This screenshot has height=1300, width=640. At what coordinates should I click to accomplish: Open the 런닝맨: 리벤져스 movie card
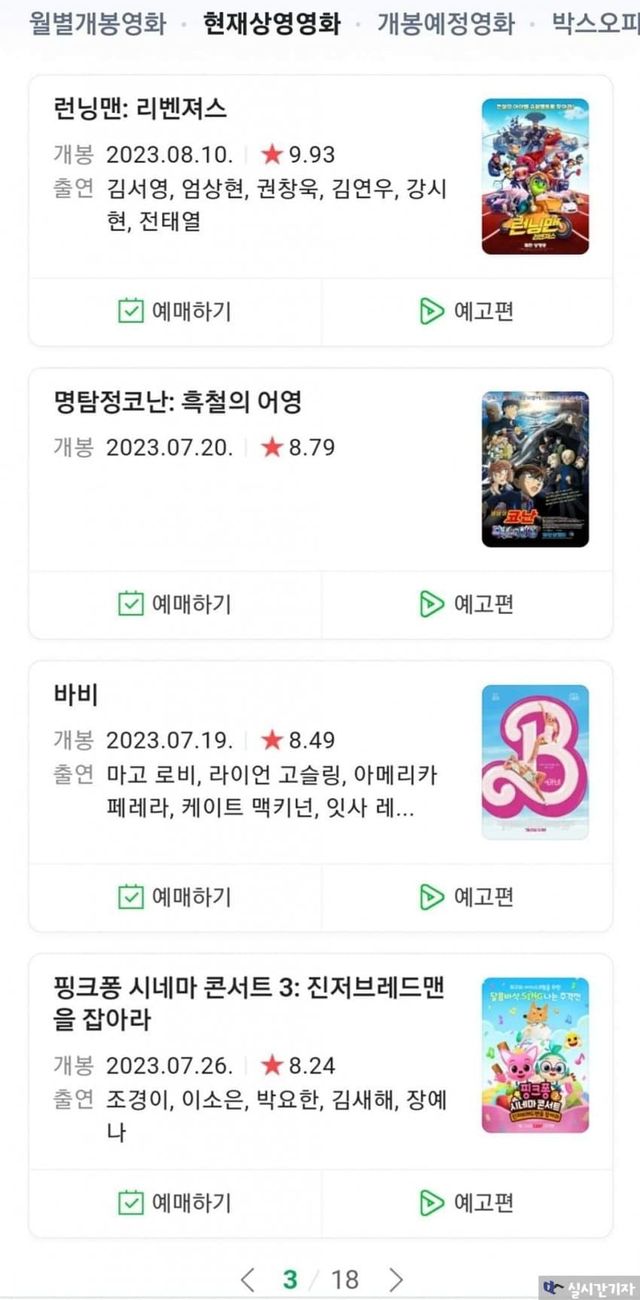pos(141,108)
